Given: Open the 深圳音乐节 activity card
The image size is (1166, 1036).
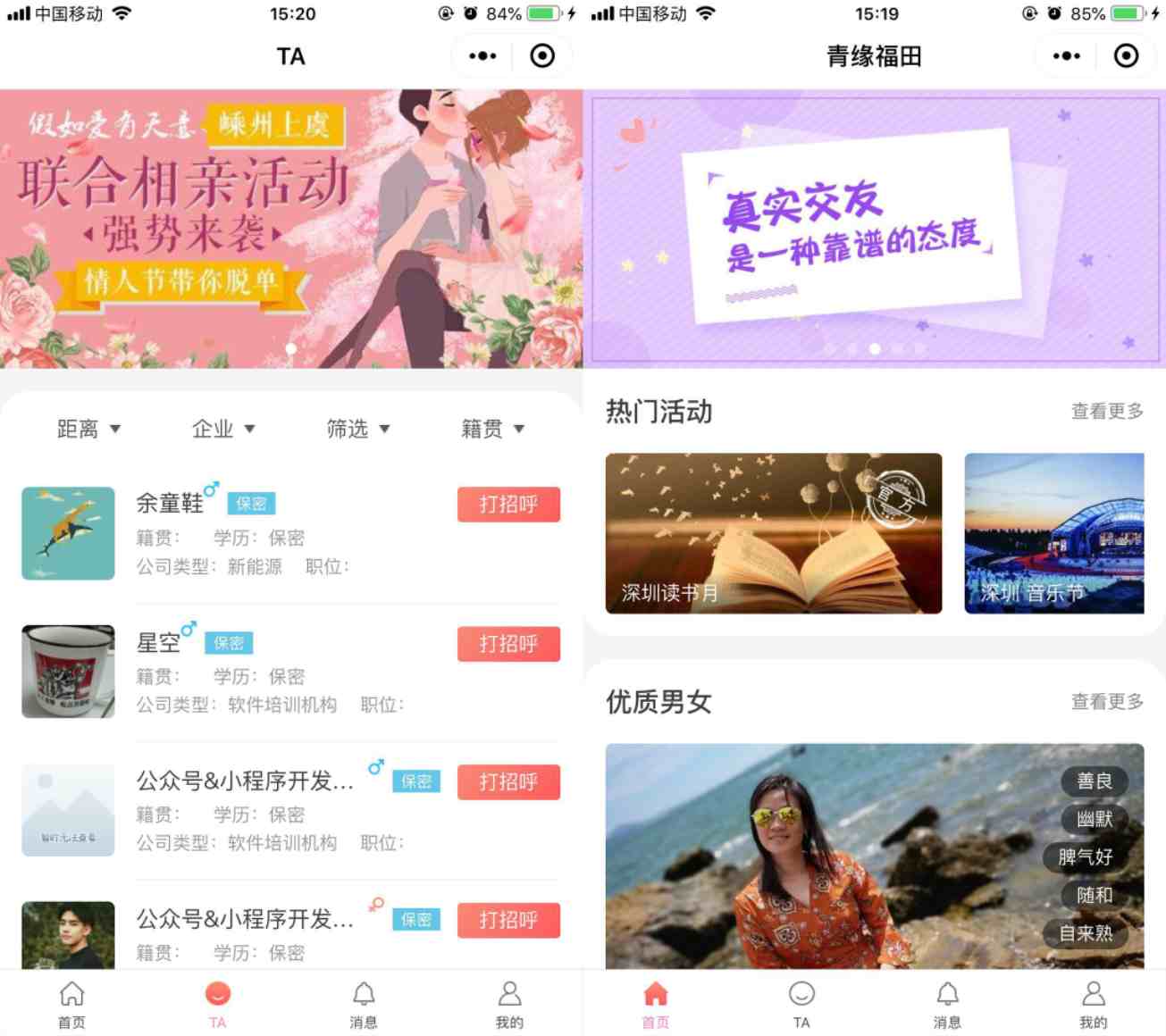Looking at the screenshot, I should (x=1054, y=533).
